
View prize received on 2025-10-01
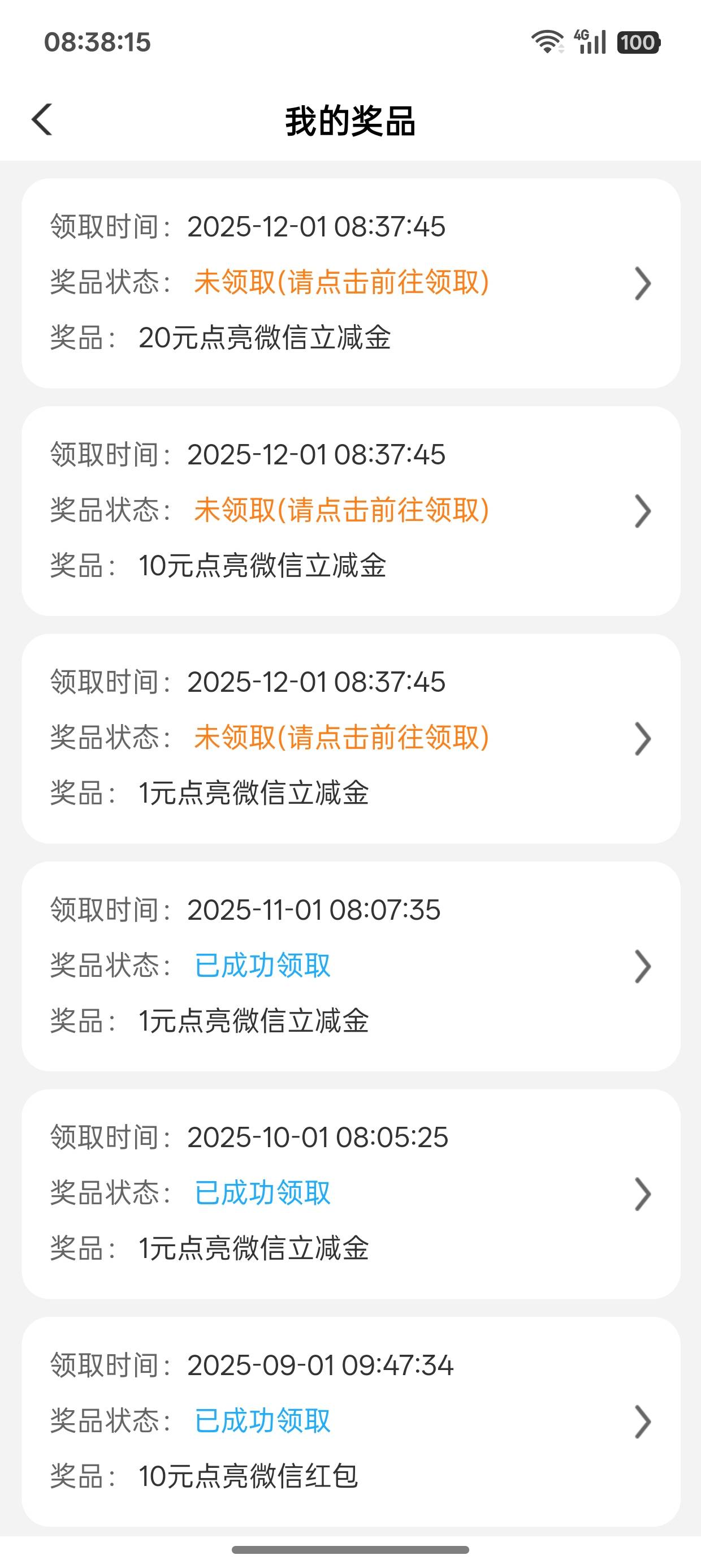point(350,1194)
